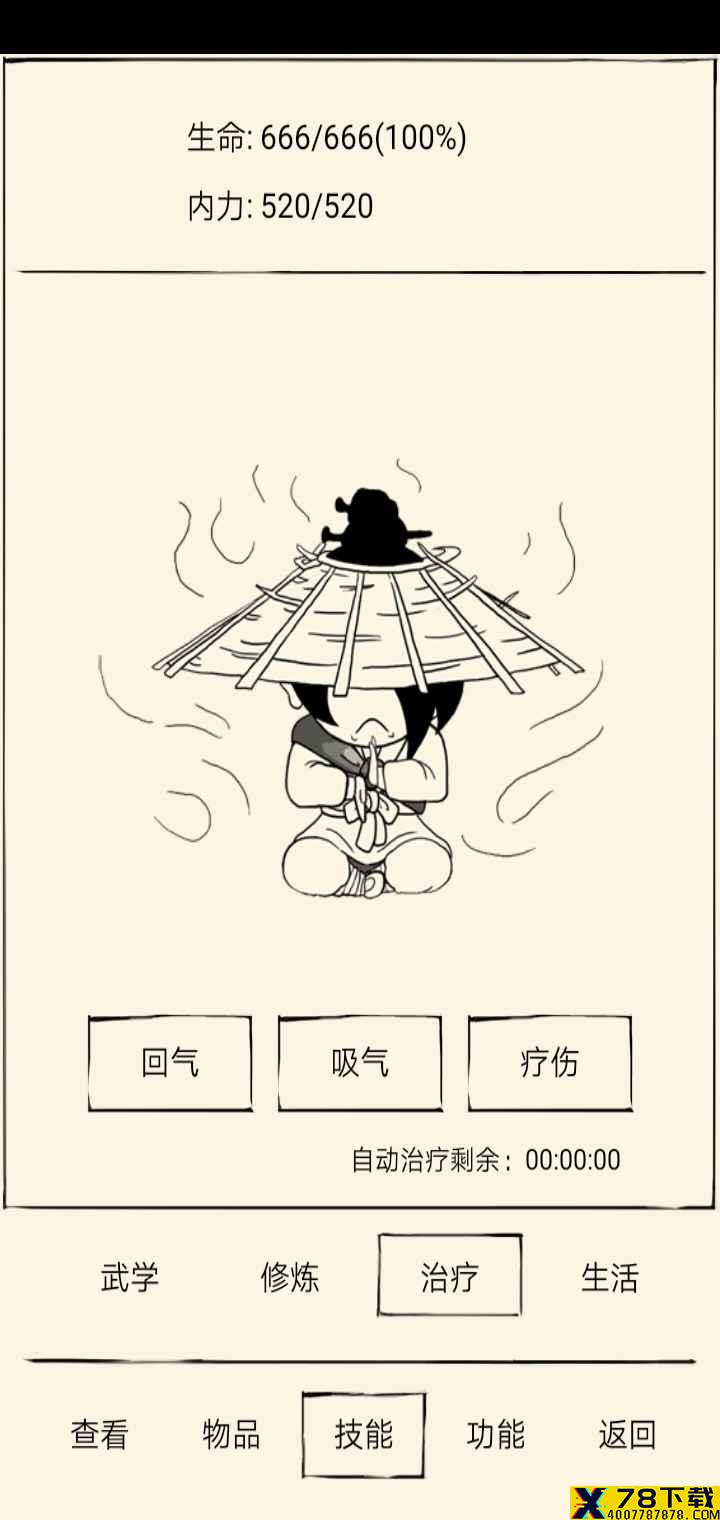The height and width of the screenshot is (1520, 720).
Task: Tap the 吸气 button
Action: 360,1063
